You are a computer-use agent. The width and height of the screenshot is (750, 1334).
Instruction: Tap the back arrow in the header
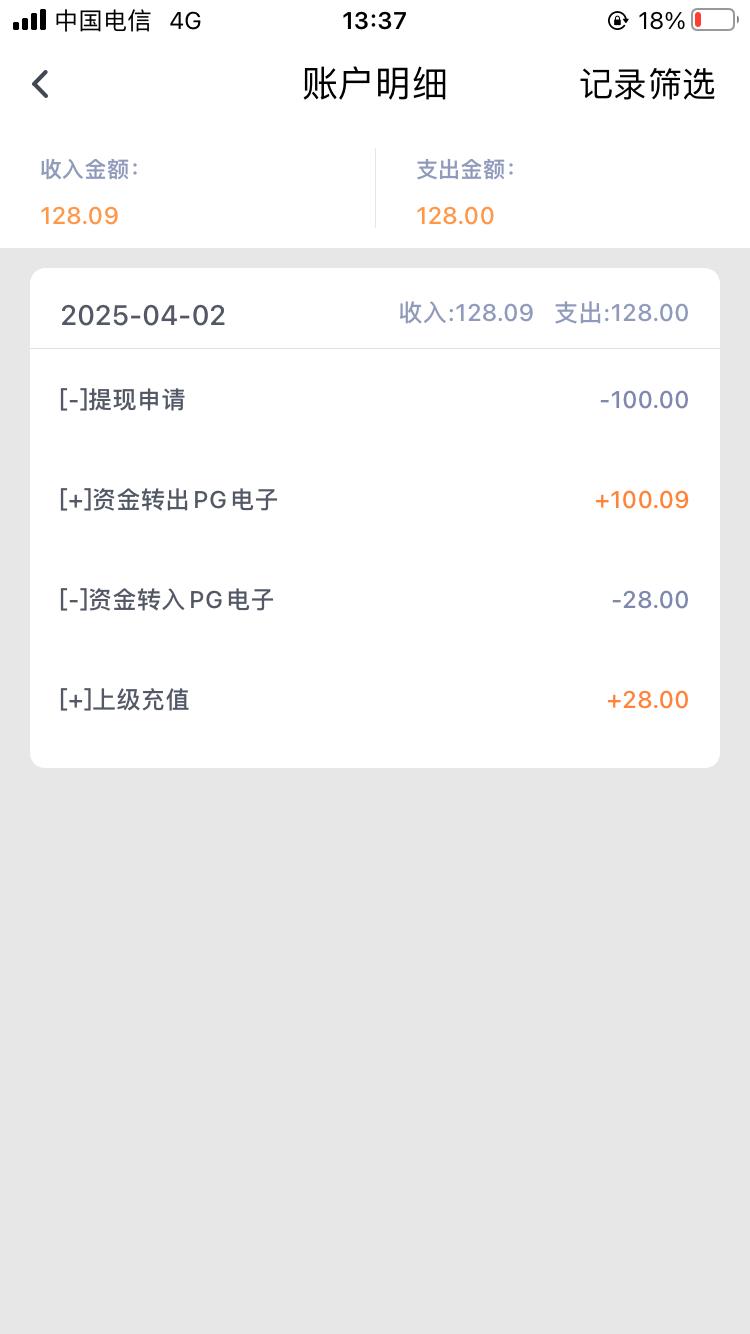pos(40,84)
